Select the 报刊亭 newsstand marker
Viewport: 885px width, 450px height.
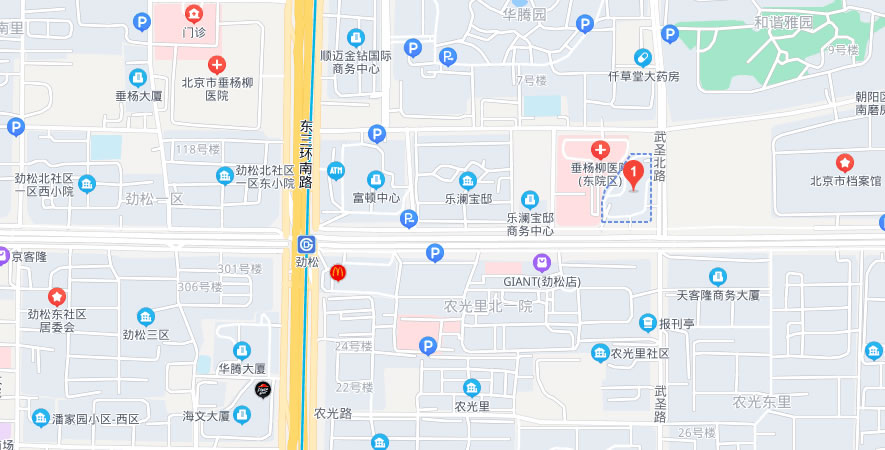click(x=647, y=323)
